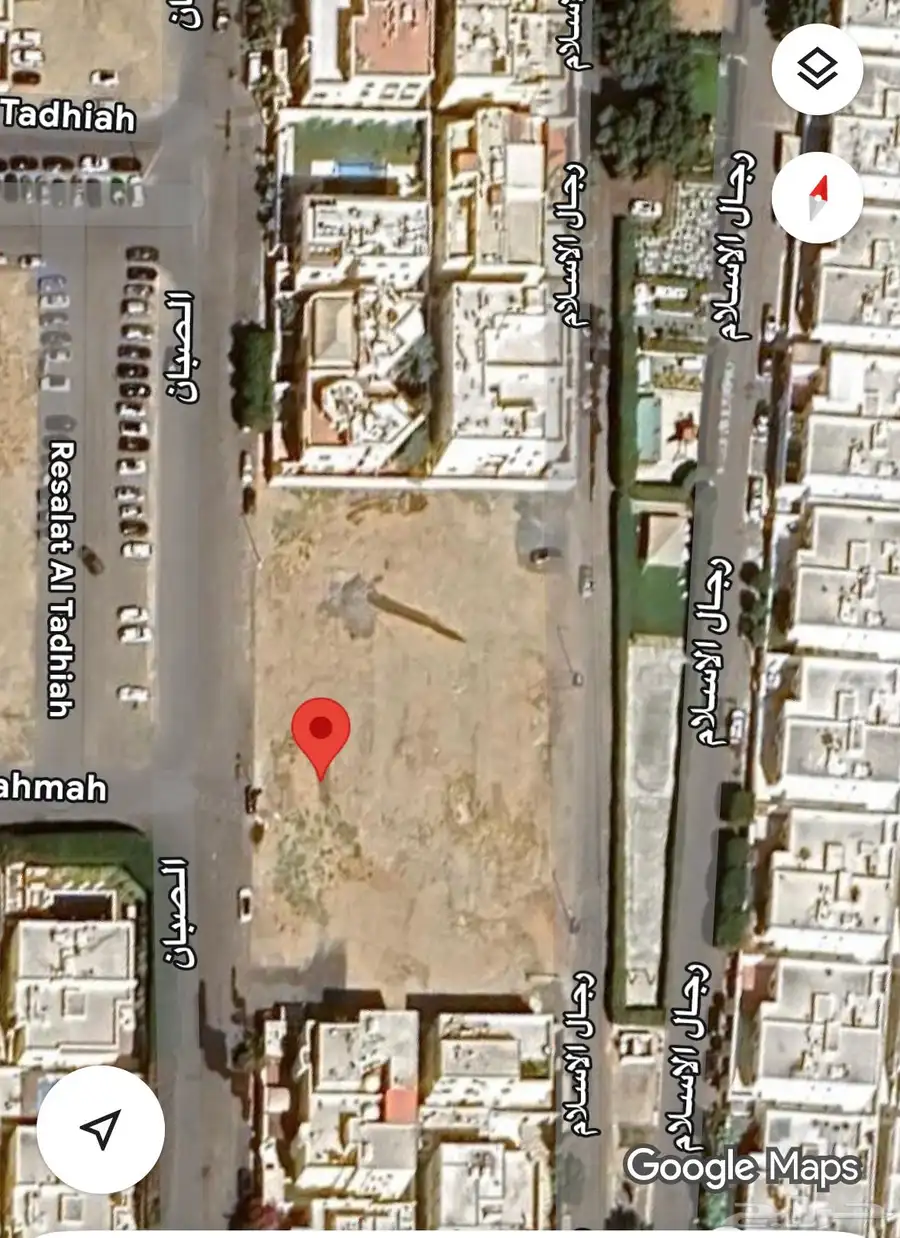Open the map layers selector
900x1238 pixels.
tap(817, 70)
